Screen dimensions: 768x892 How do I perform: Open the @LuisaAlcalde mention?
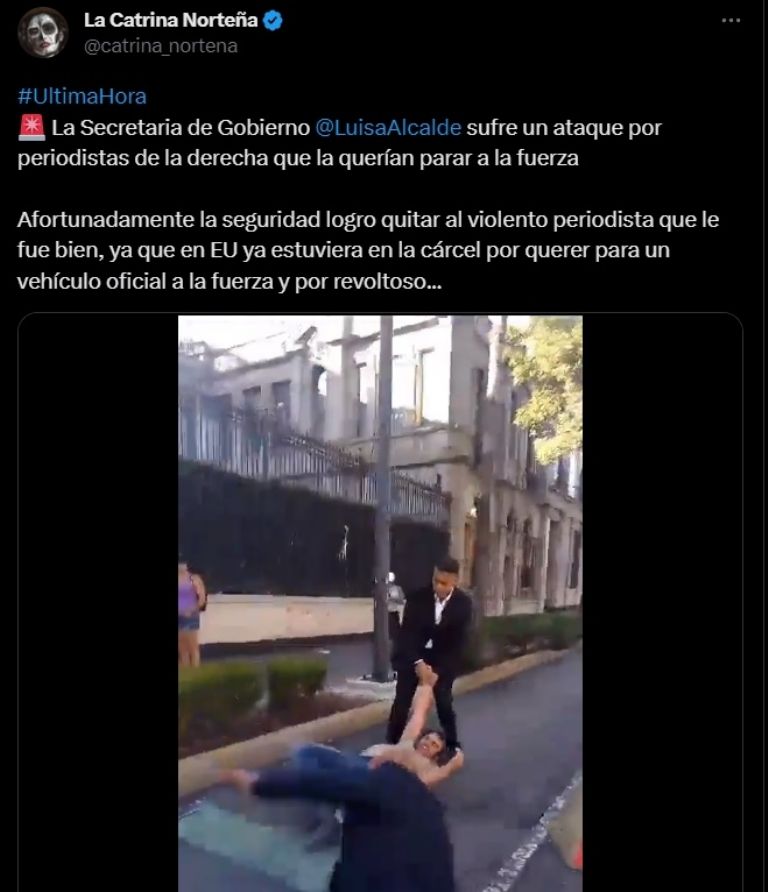click(389, 128)
